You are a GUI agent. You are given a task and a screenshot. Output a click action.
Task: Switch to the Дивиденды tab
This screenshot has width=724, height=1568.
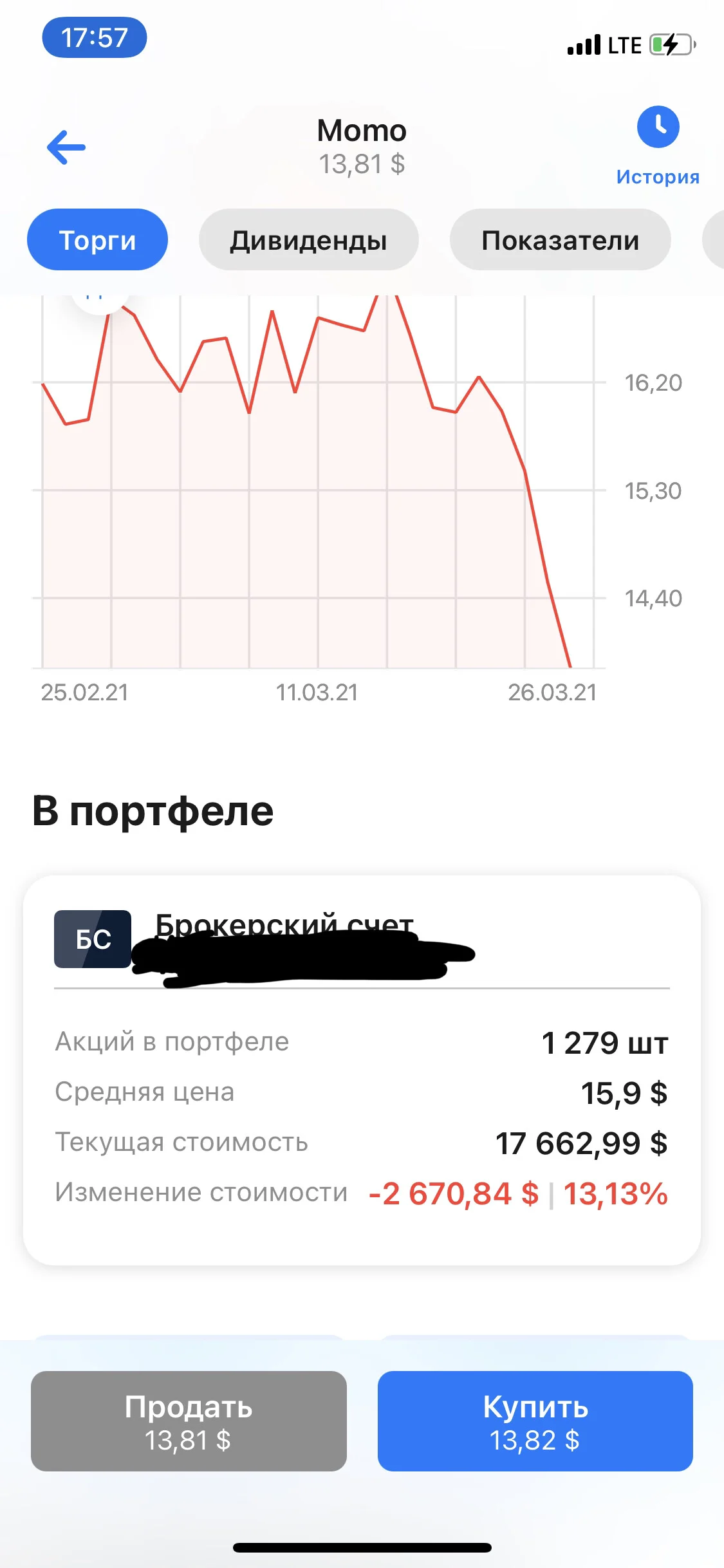coord(309,239)
